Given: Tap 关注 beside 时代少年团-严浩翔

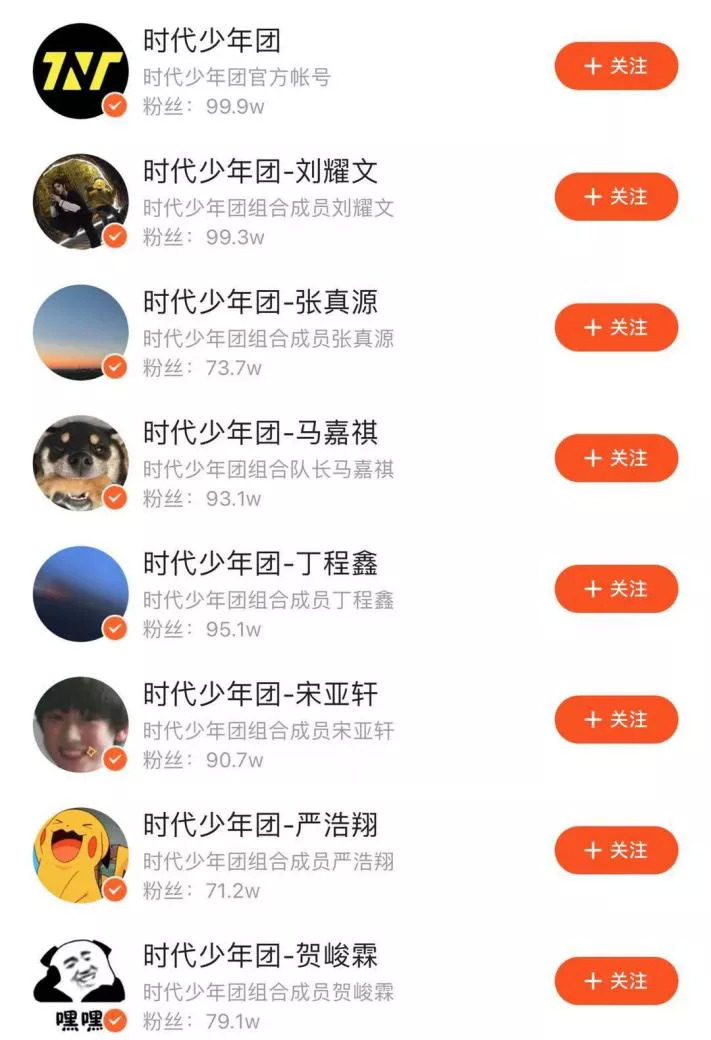Looking at the screenshot, I should pyautogui.click(x=616, y=851).
